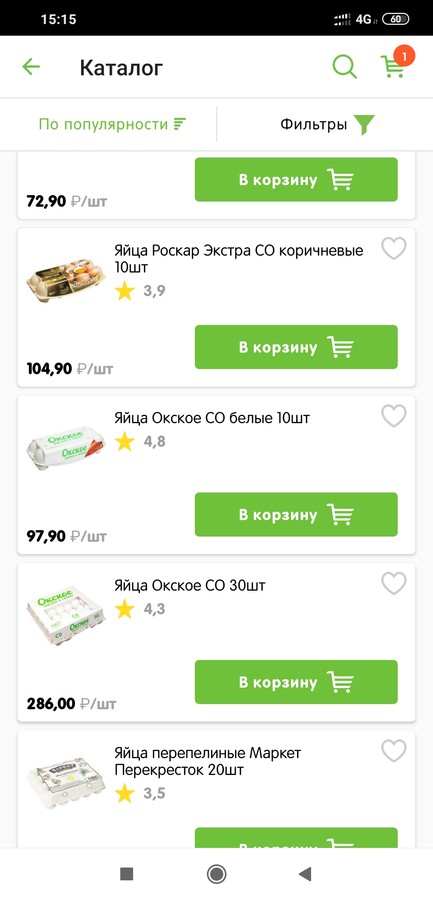433x900 pixels.
Task: Open the Яйца Роскар Экстра product card
Action: pos(216,307)
